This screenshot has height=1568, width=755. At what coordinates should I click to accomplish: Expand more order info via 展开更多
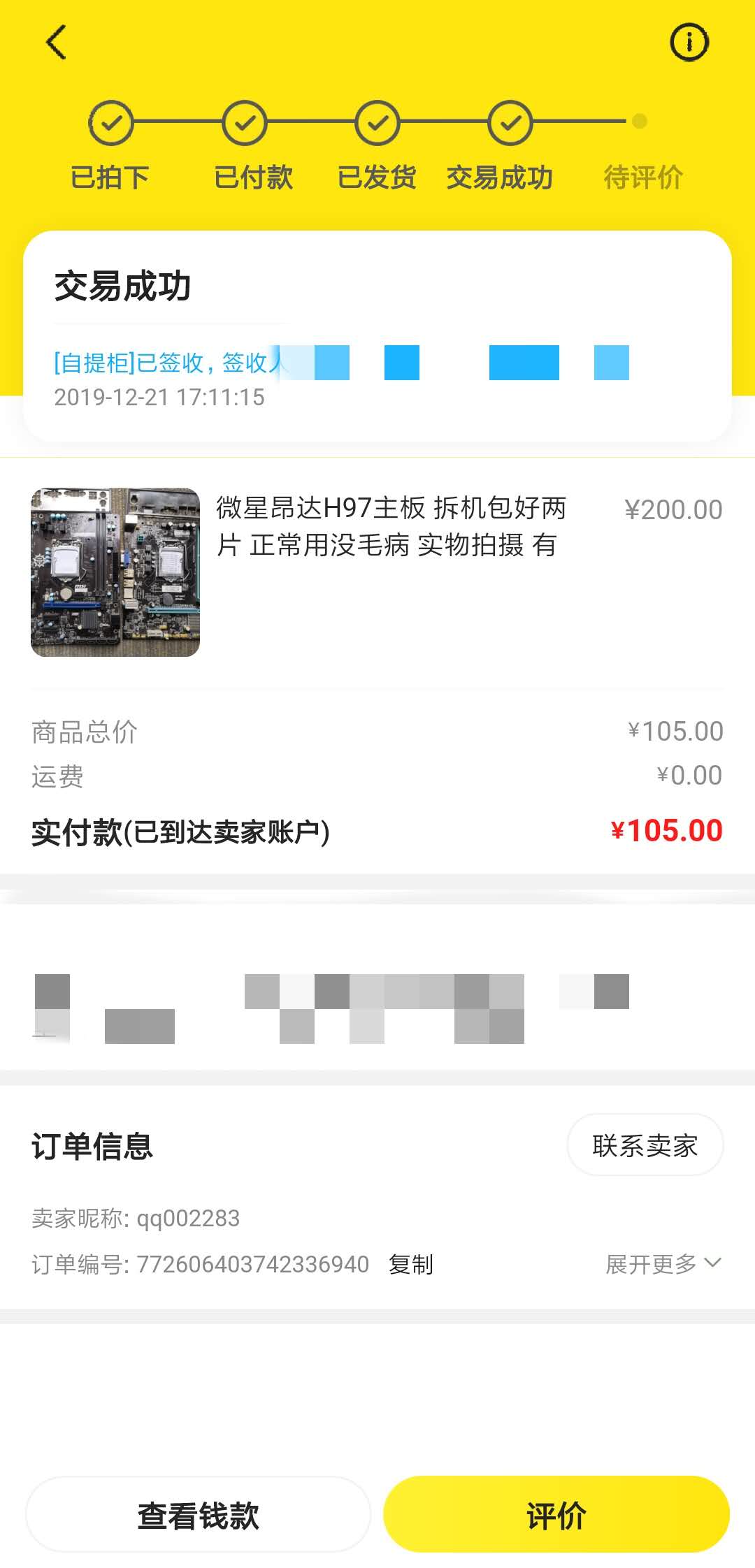point(663,1264)
